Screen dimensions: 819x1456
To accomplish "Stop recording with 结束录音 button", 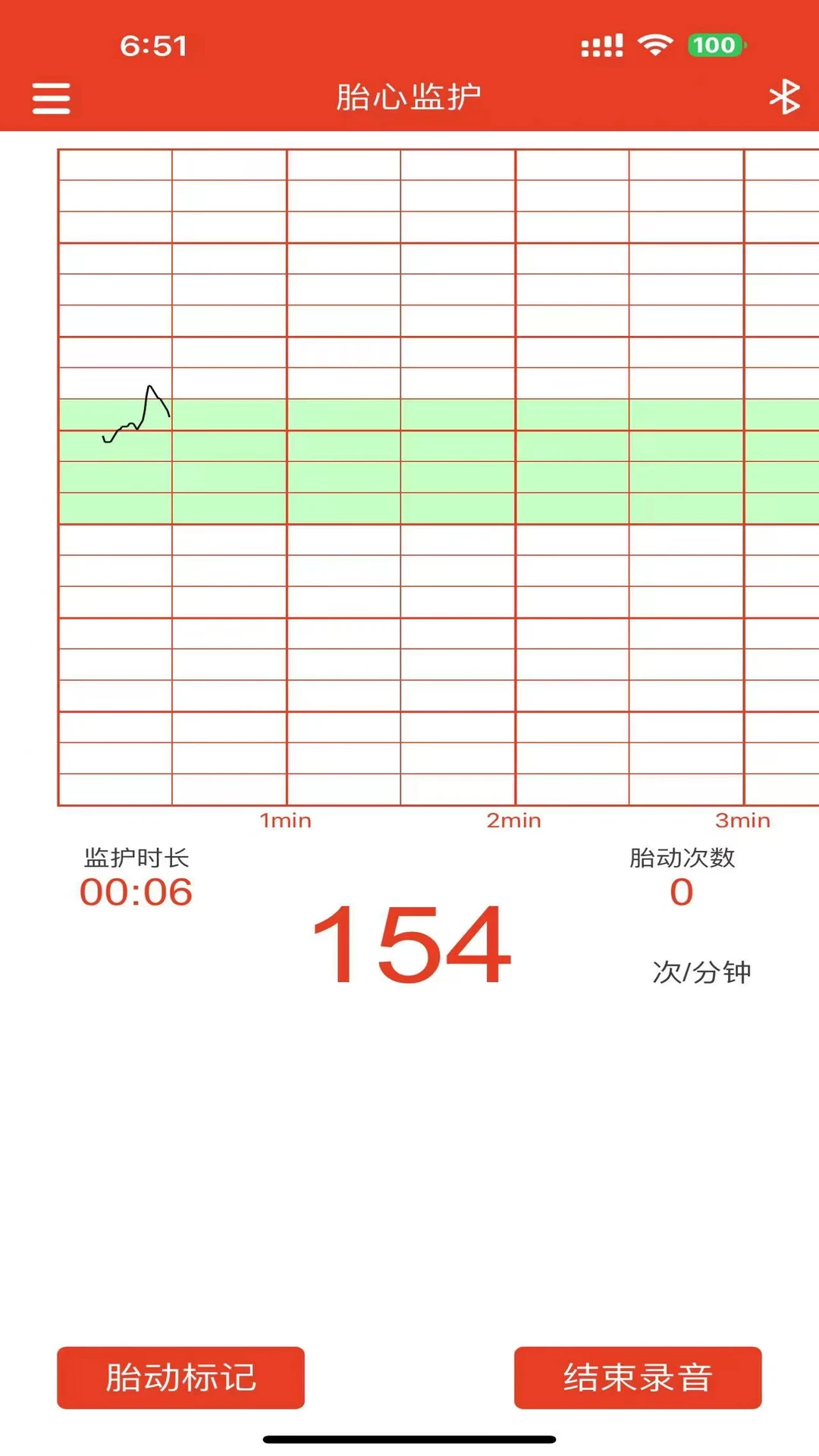I will pos(638,1378).
